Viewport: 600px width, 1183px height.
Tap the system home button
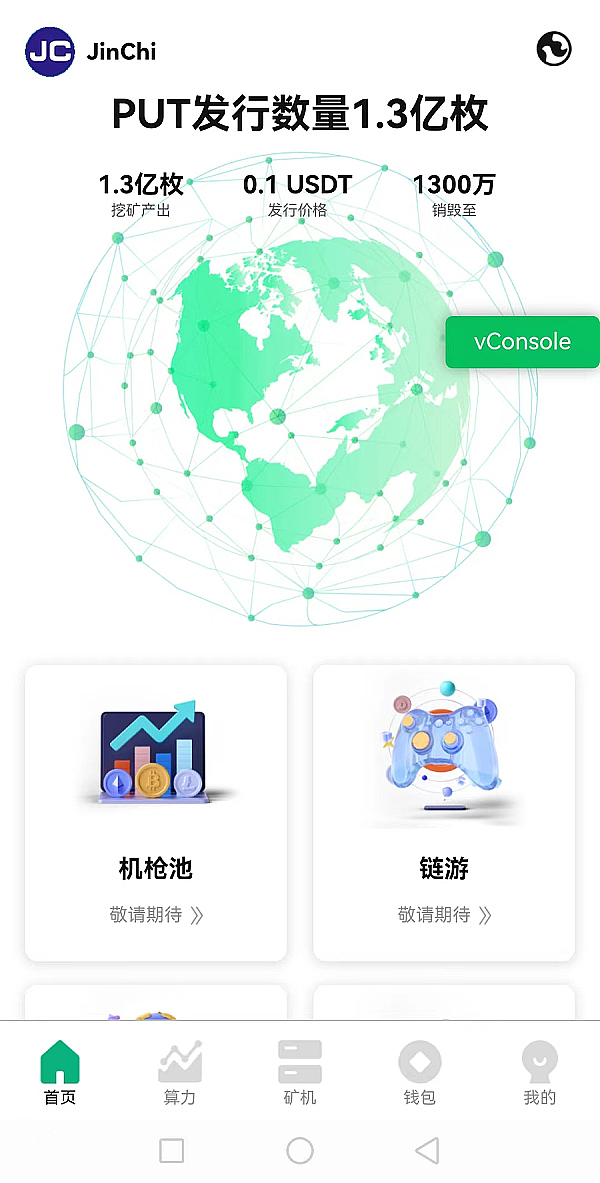[x=300, y=1151]
